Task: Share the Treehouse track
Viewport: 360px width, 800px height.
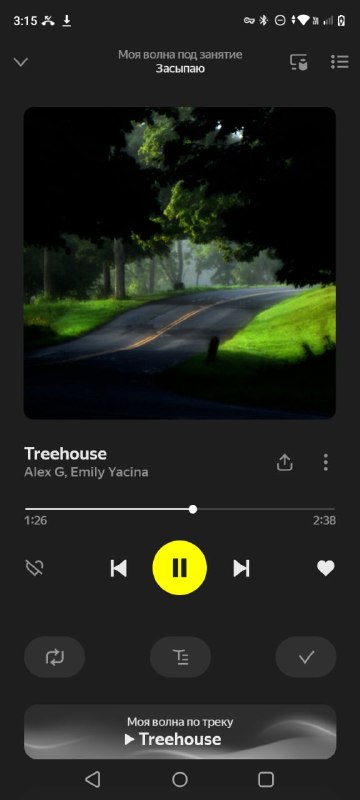Action: pos(285,462)
